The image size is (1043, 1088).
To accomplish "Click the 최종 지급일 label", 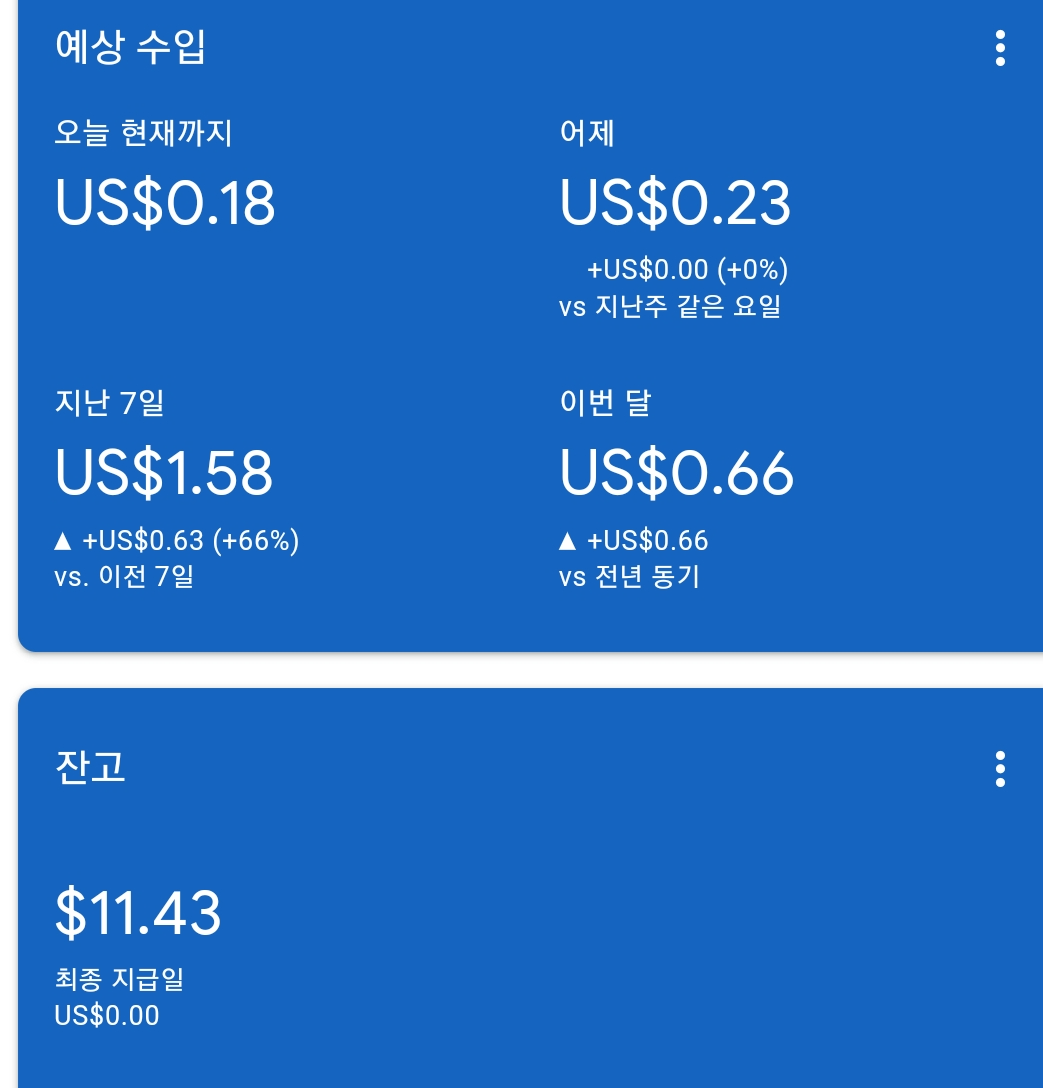I will [x=120, y=980].
